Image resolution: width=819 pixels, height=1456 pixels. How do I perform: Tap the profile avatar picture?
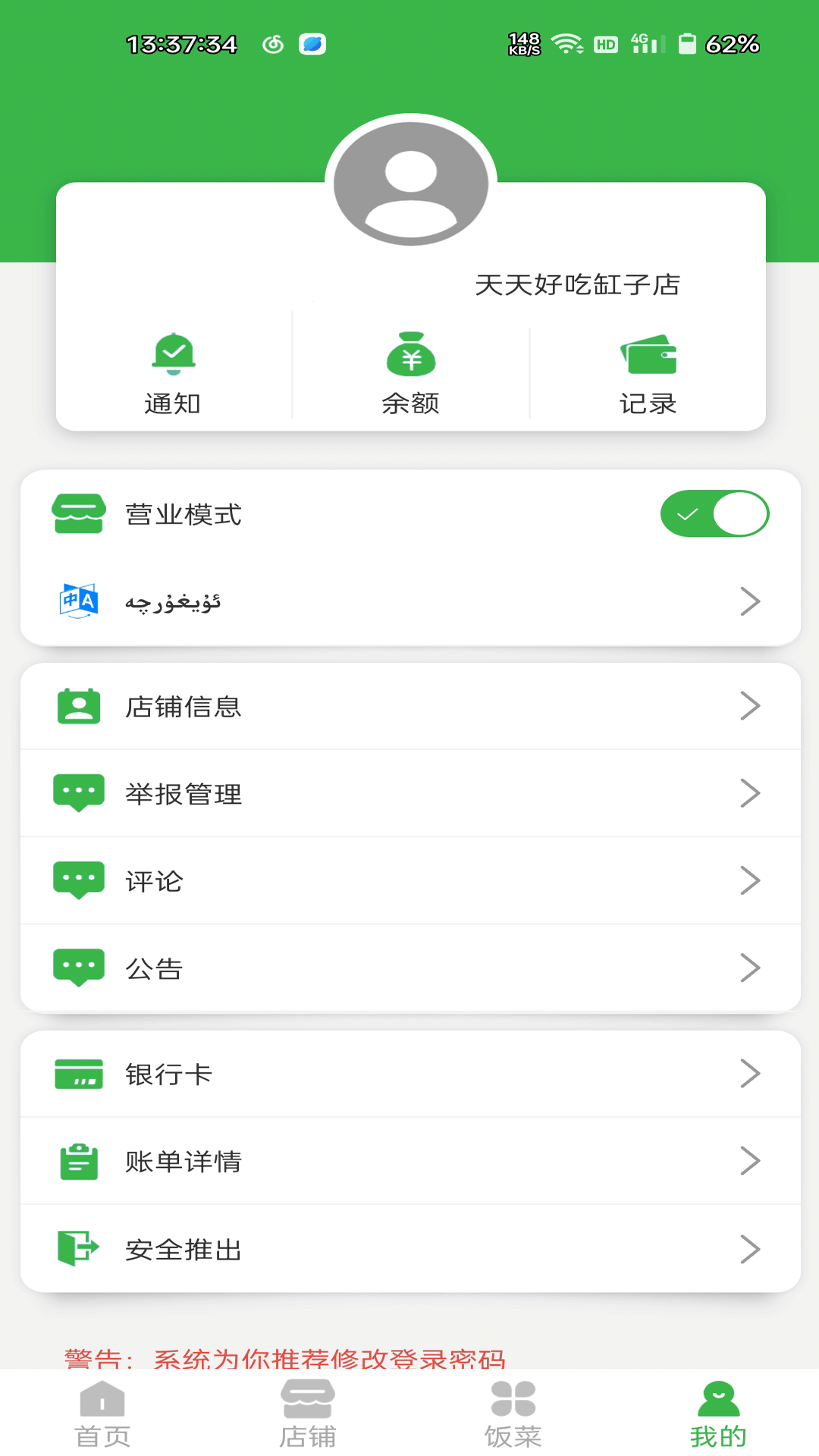pyautogui.click(x=410, y=183)
